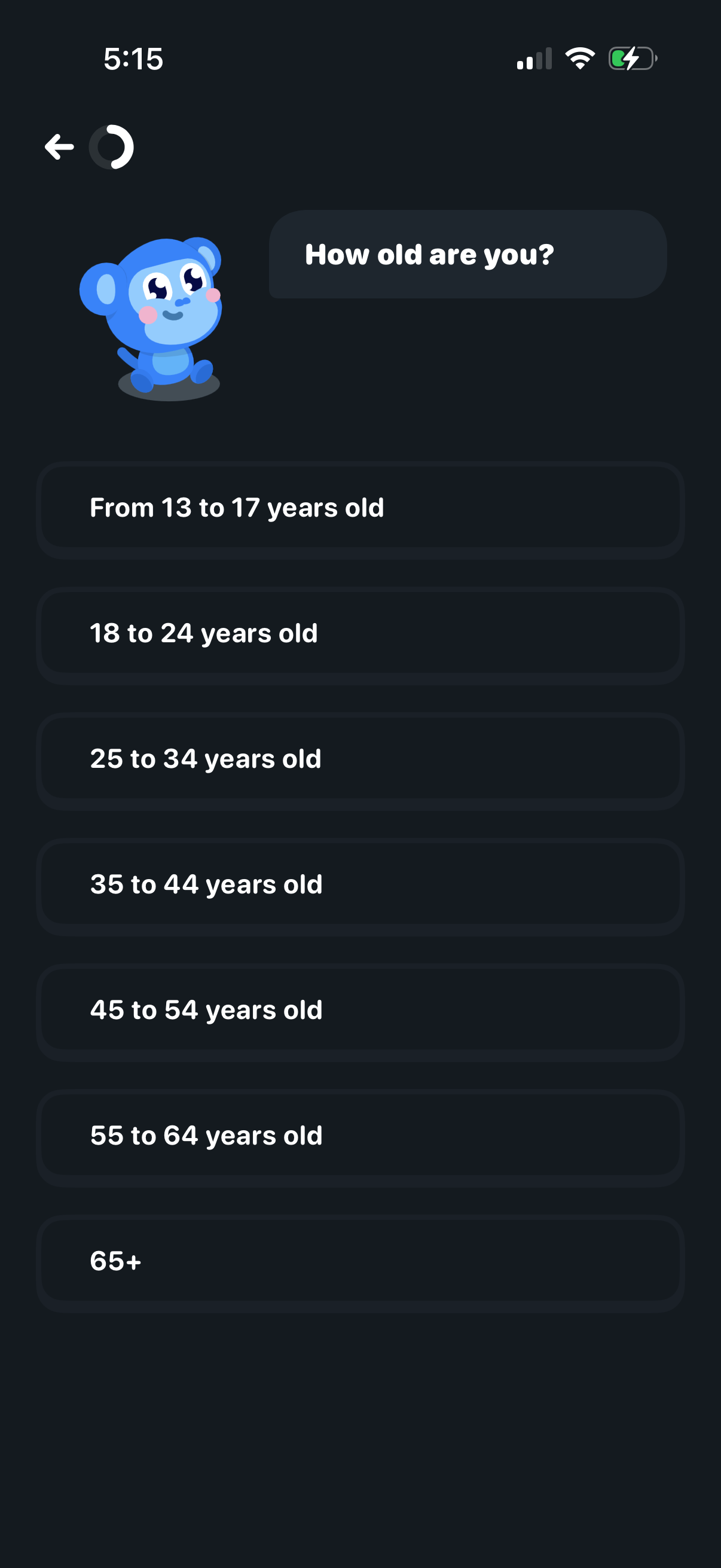
Task: Tap the back arrow to return
Action: (59, 146)
